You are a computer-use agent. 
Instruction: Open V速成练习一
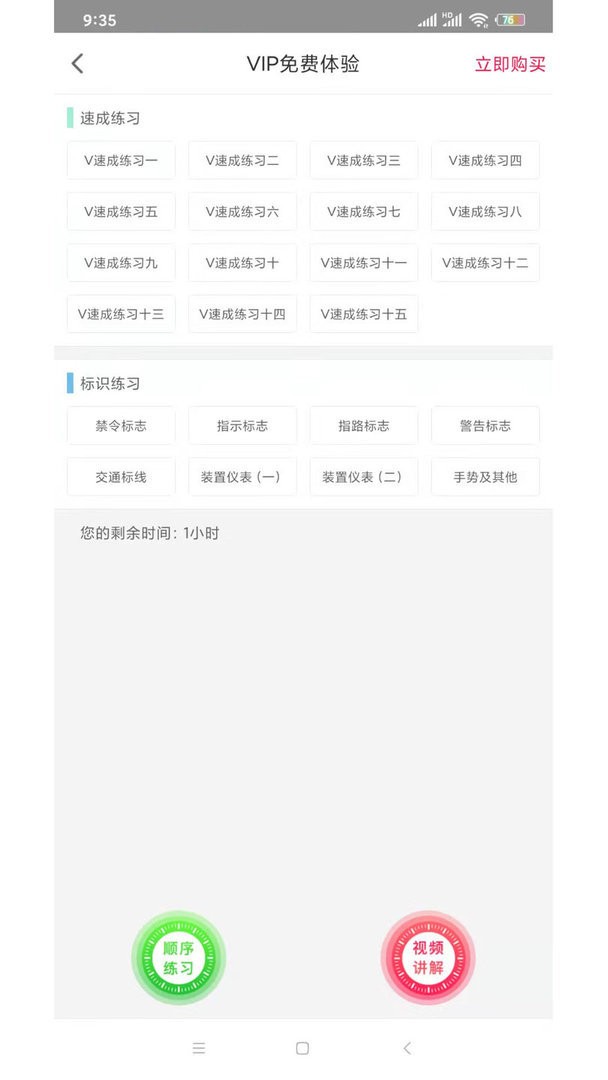pos(121,160)
